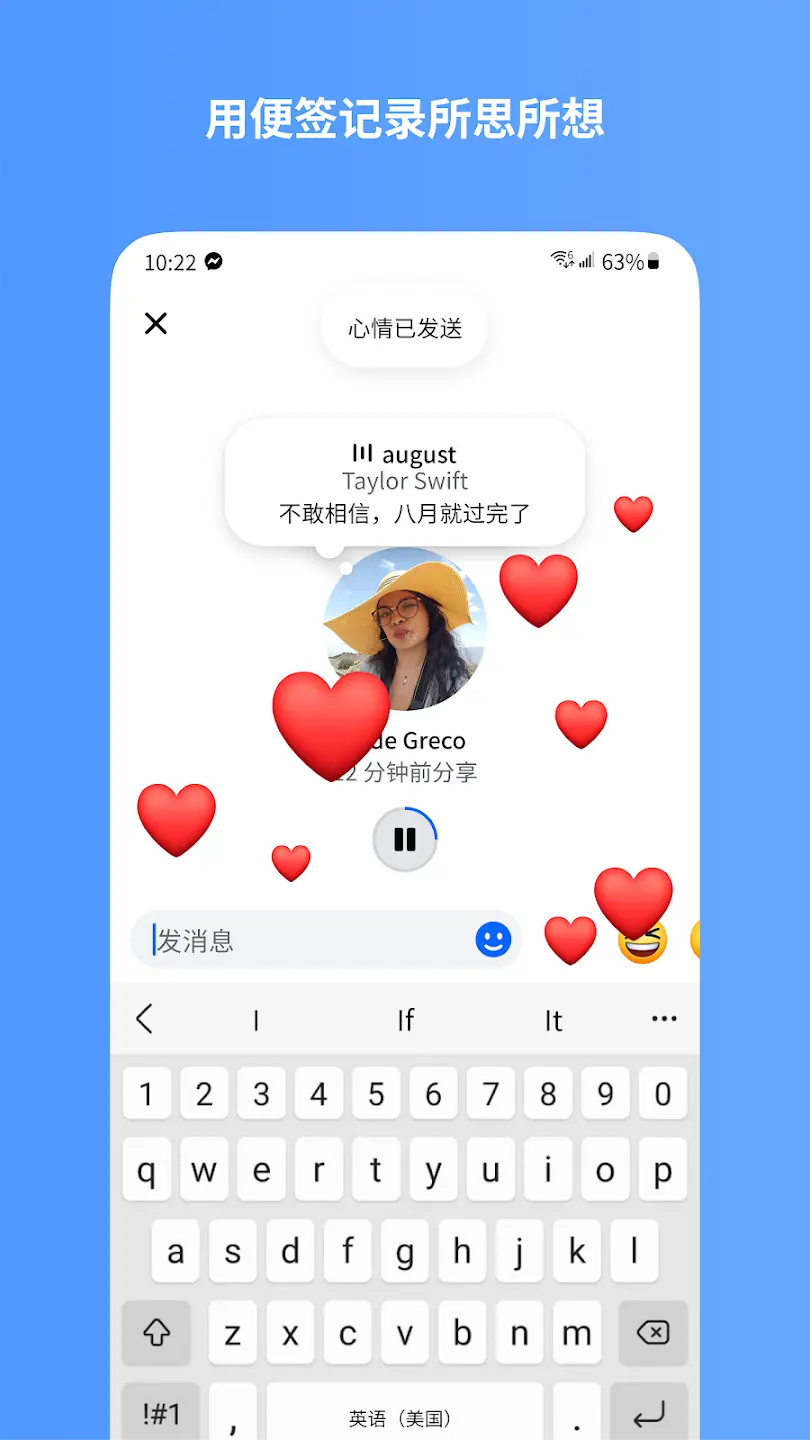
Task: Open the blue emoji picker icon
Action: pyautogui.click(x=492, y=940)
